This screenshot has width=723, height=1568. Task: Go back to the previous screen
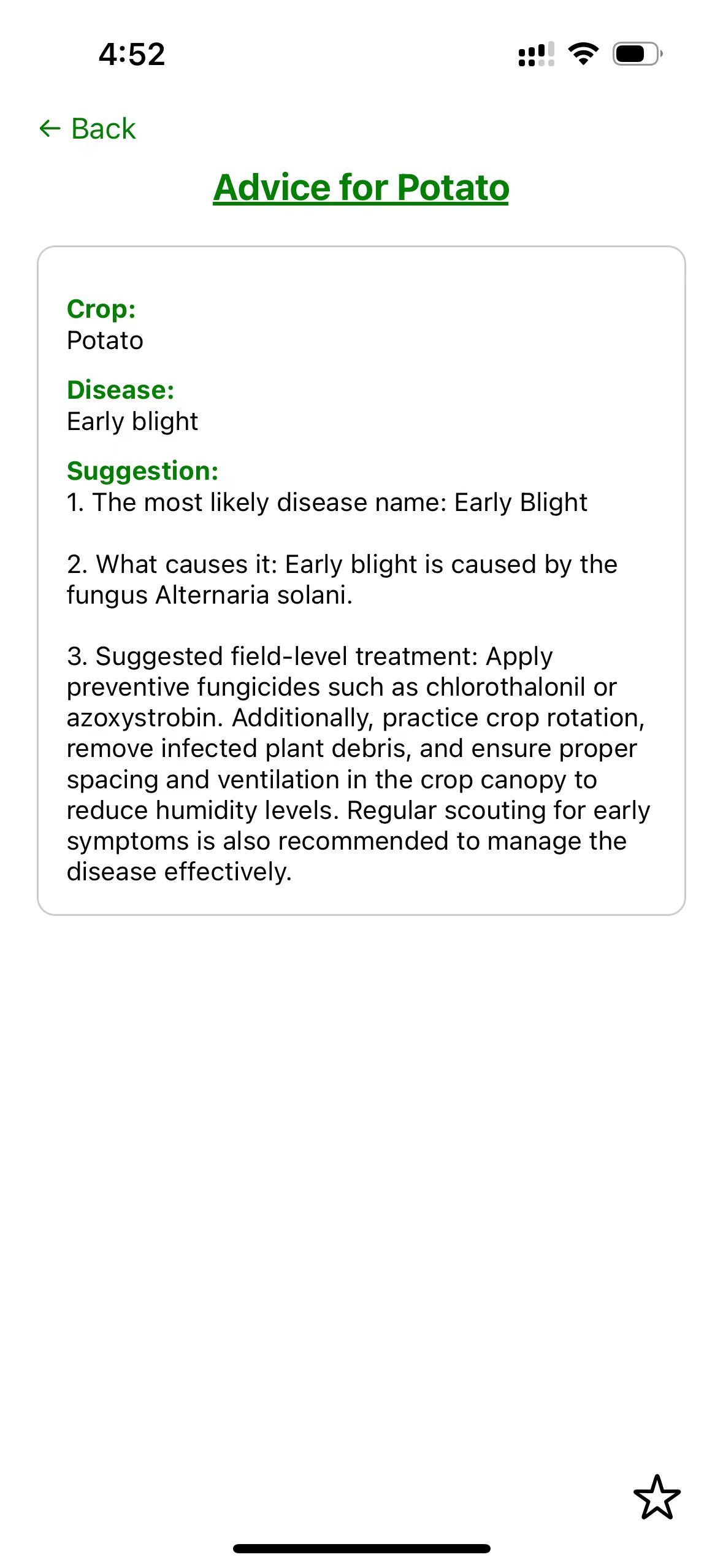[x=88, y=129]
